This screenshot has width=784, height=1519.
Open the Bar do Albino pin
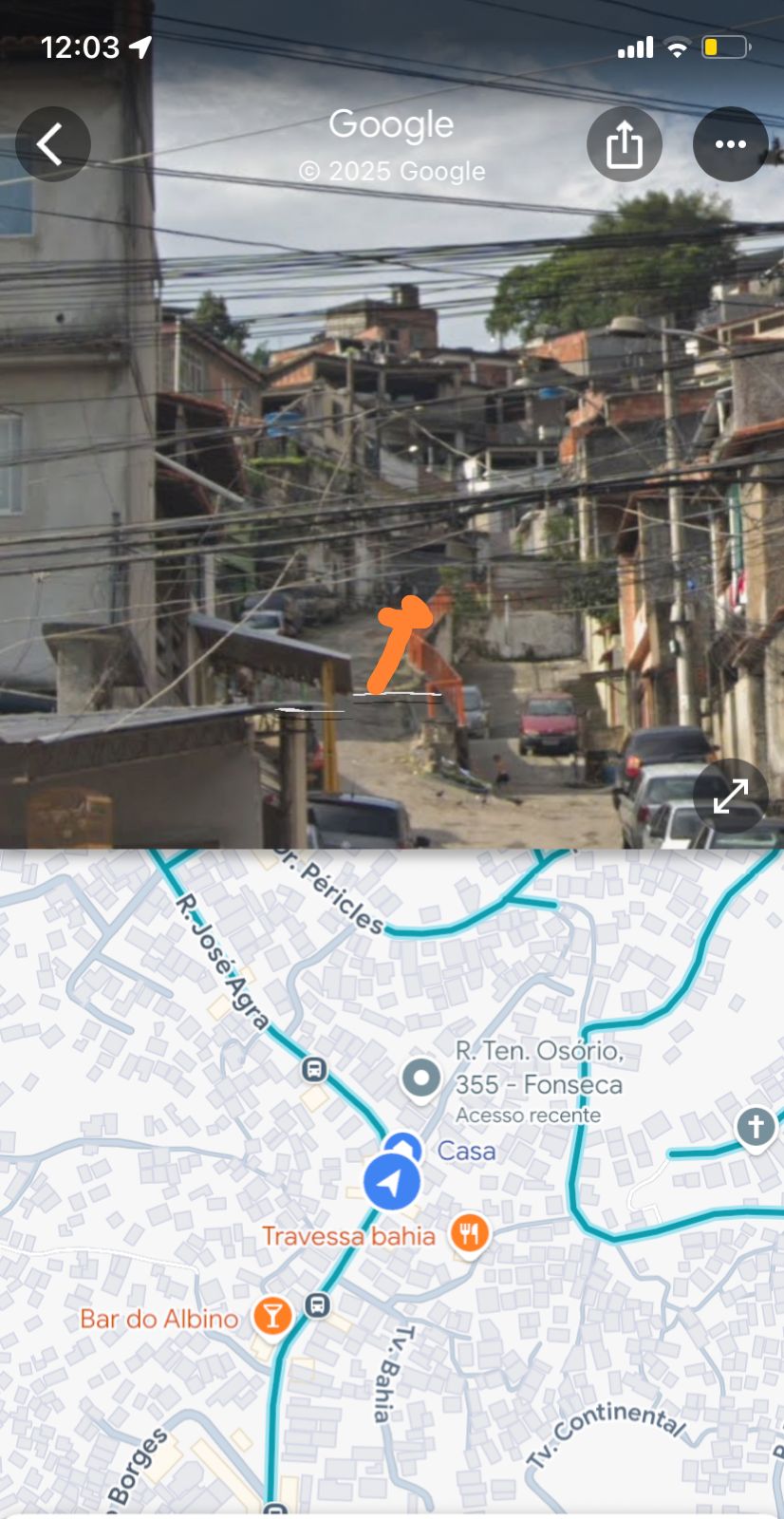click(x=272, y=1316)
